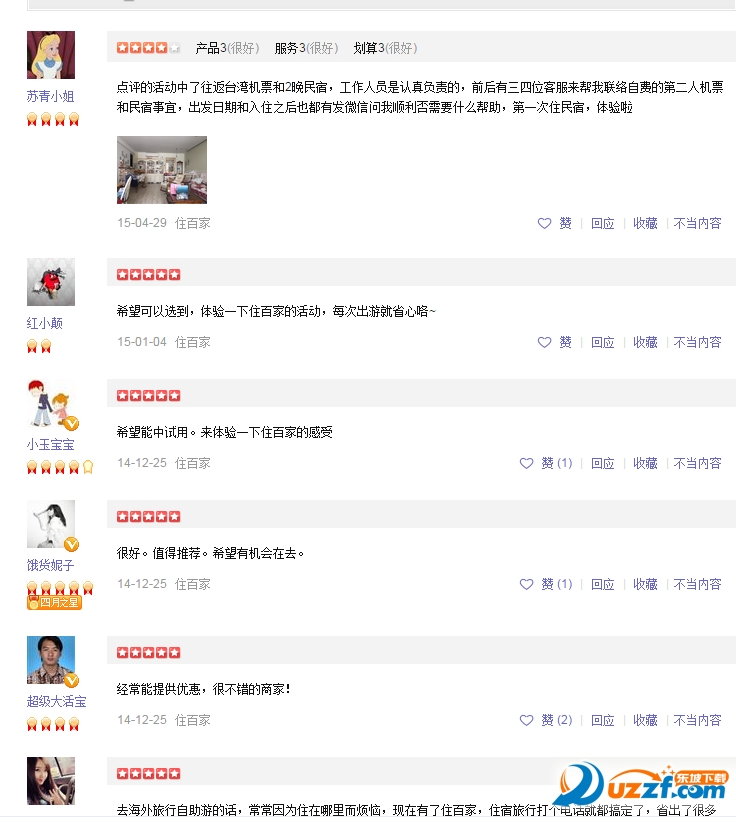Viewport: 736px width, 823px height.
Task: Tap 回应 on 饿货妮子's review
Action: click(602, 584)
